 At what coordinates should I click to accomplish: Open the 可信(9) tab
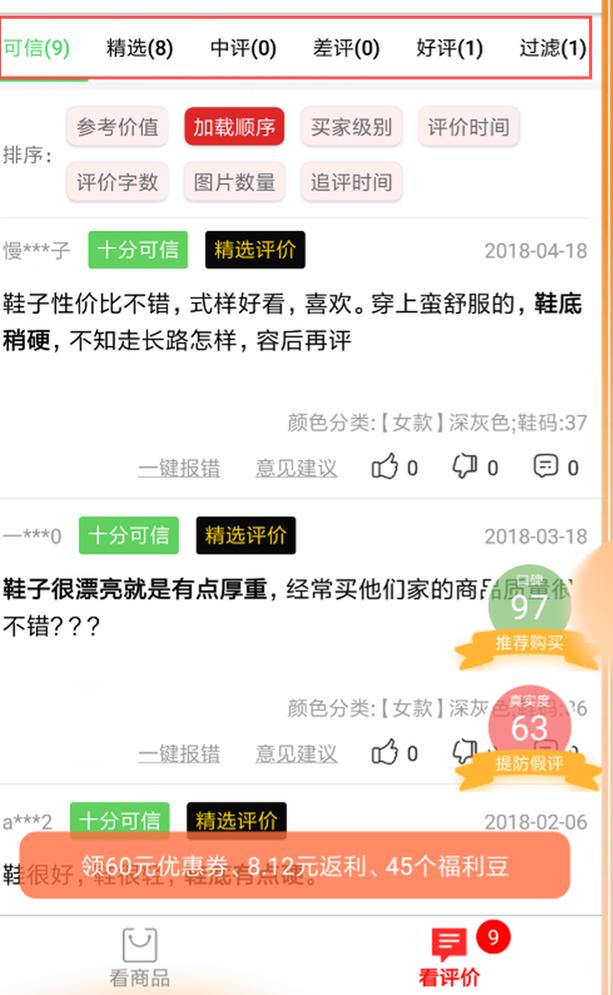(x=36, y=48)
